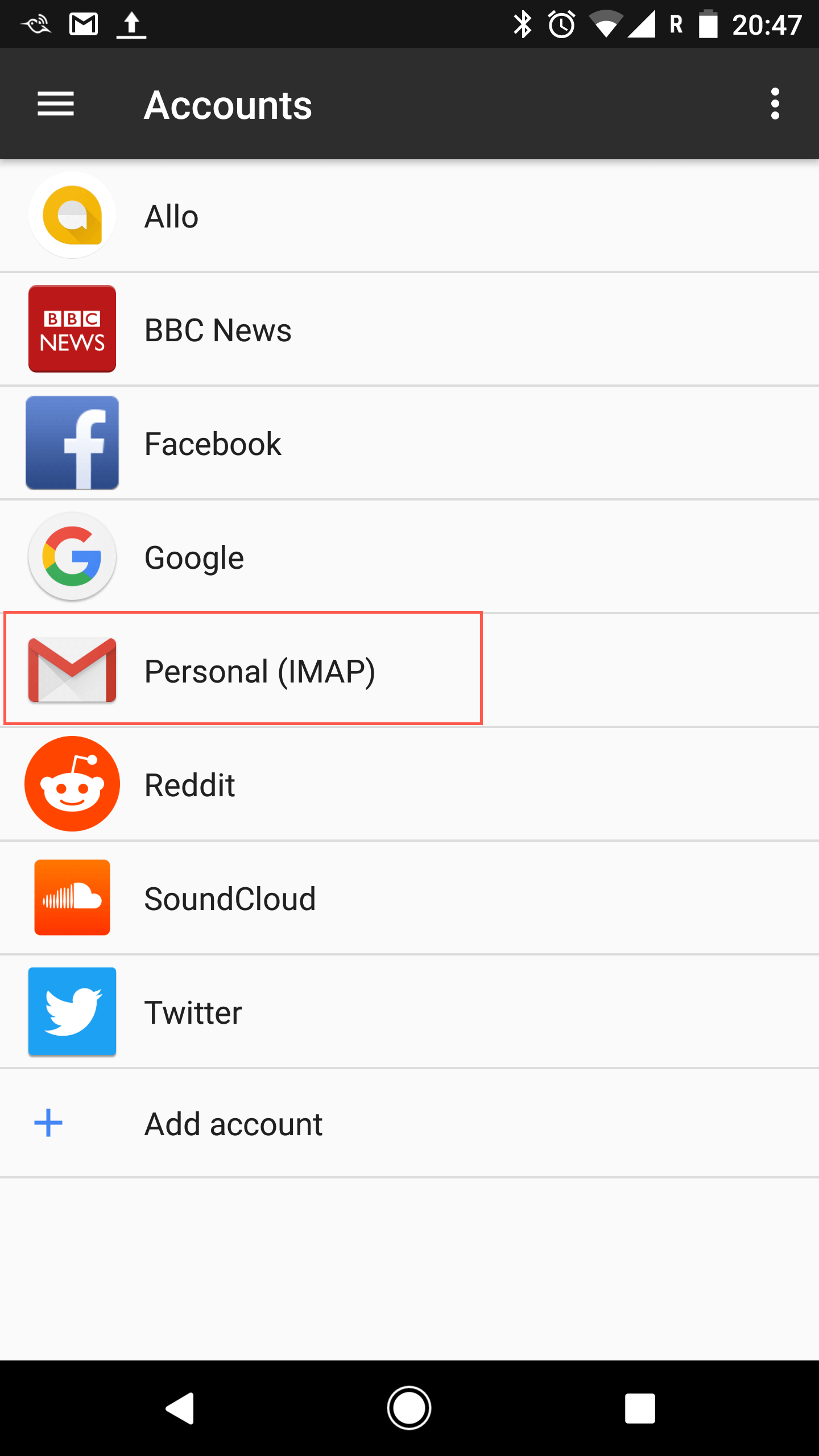Viewport: 819px width, 1456px height.
Task: Tap the home button
Action: pyautogui.click(x=409, y=1408)
